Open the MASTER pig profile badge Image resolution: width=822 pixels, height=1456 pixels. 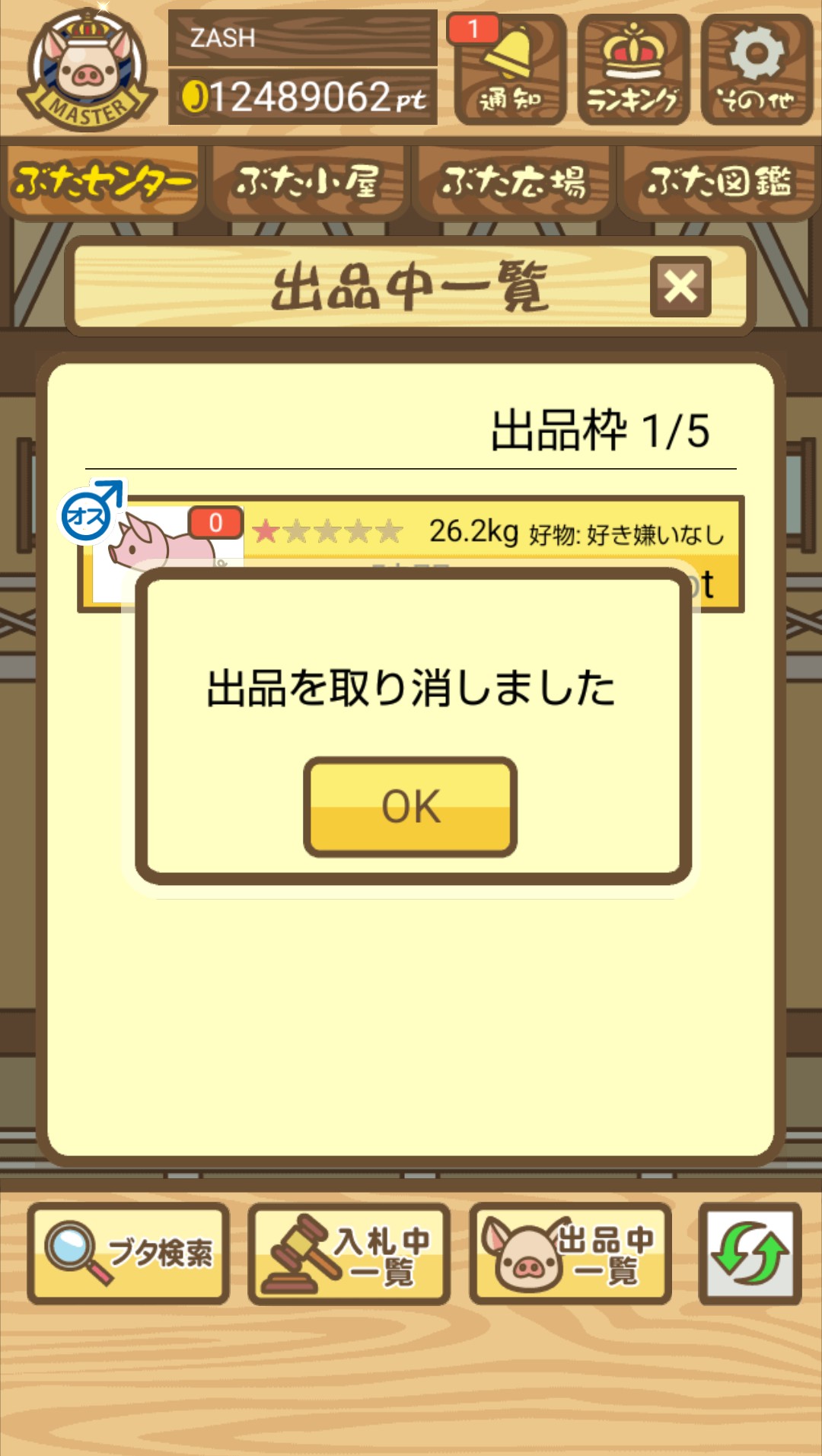coord(87,70)
